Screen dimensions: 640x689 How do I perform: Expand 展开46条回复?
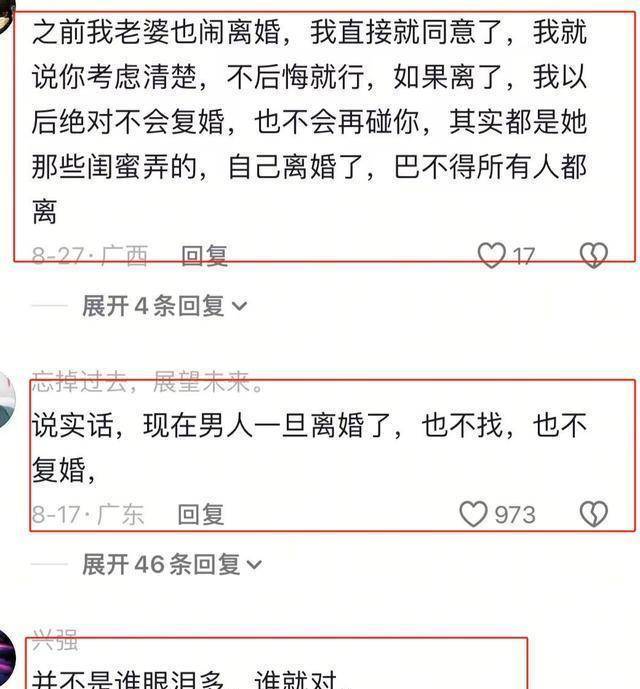click(x=171, y=565)
